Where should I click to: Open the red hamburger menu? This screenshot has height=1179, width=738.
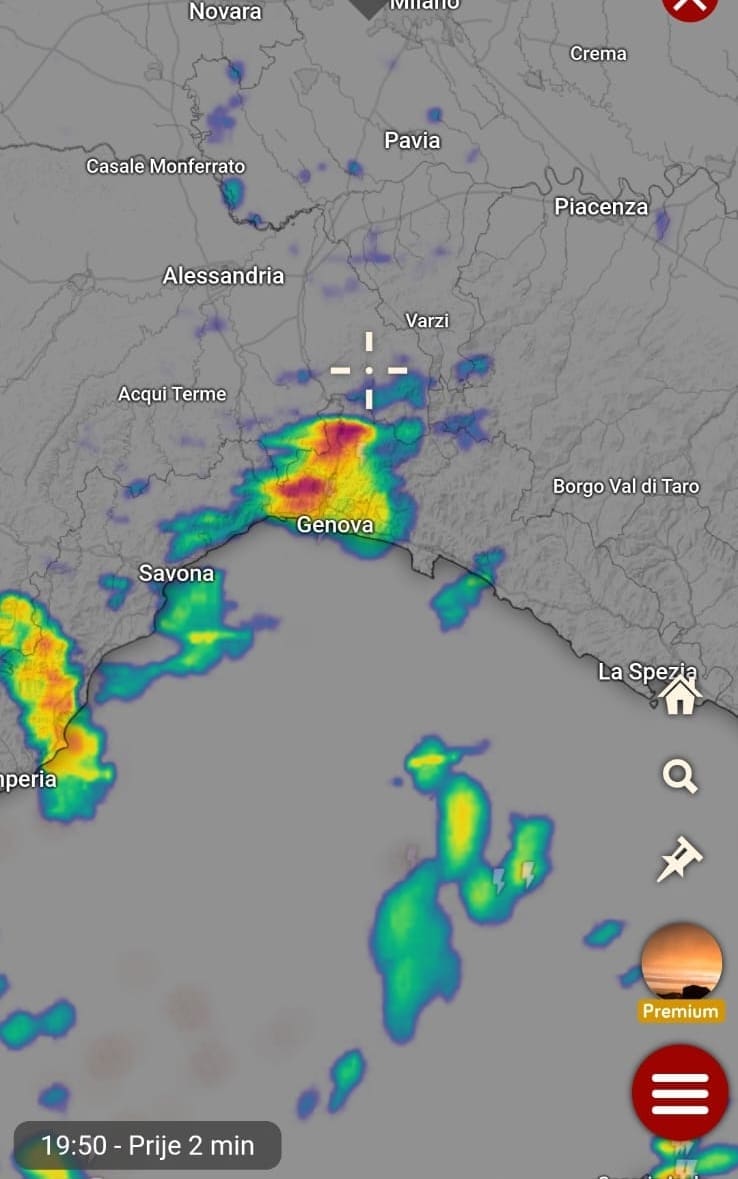[x=680, y=1093]
